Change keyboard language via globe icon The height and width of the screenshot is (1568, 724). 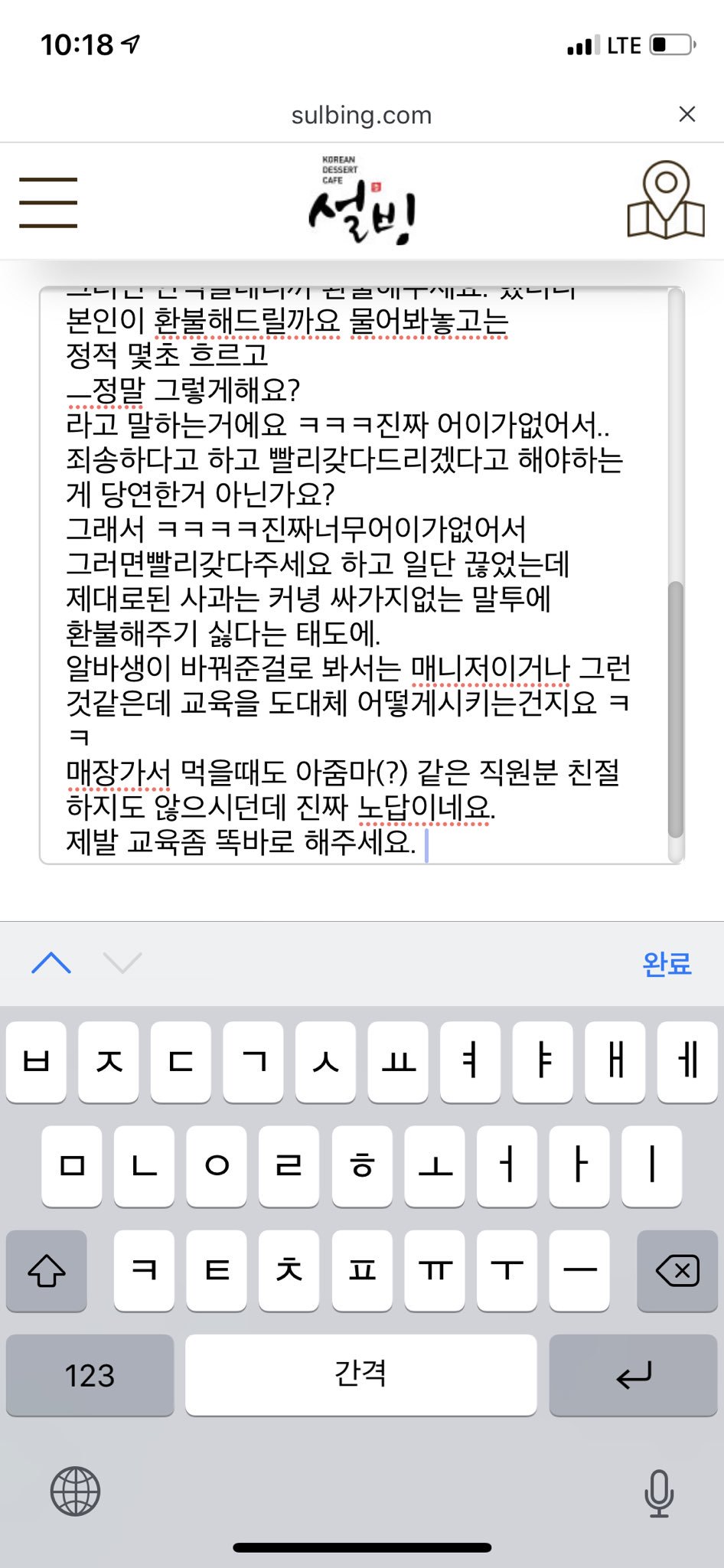pos(75,1491)
